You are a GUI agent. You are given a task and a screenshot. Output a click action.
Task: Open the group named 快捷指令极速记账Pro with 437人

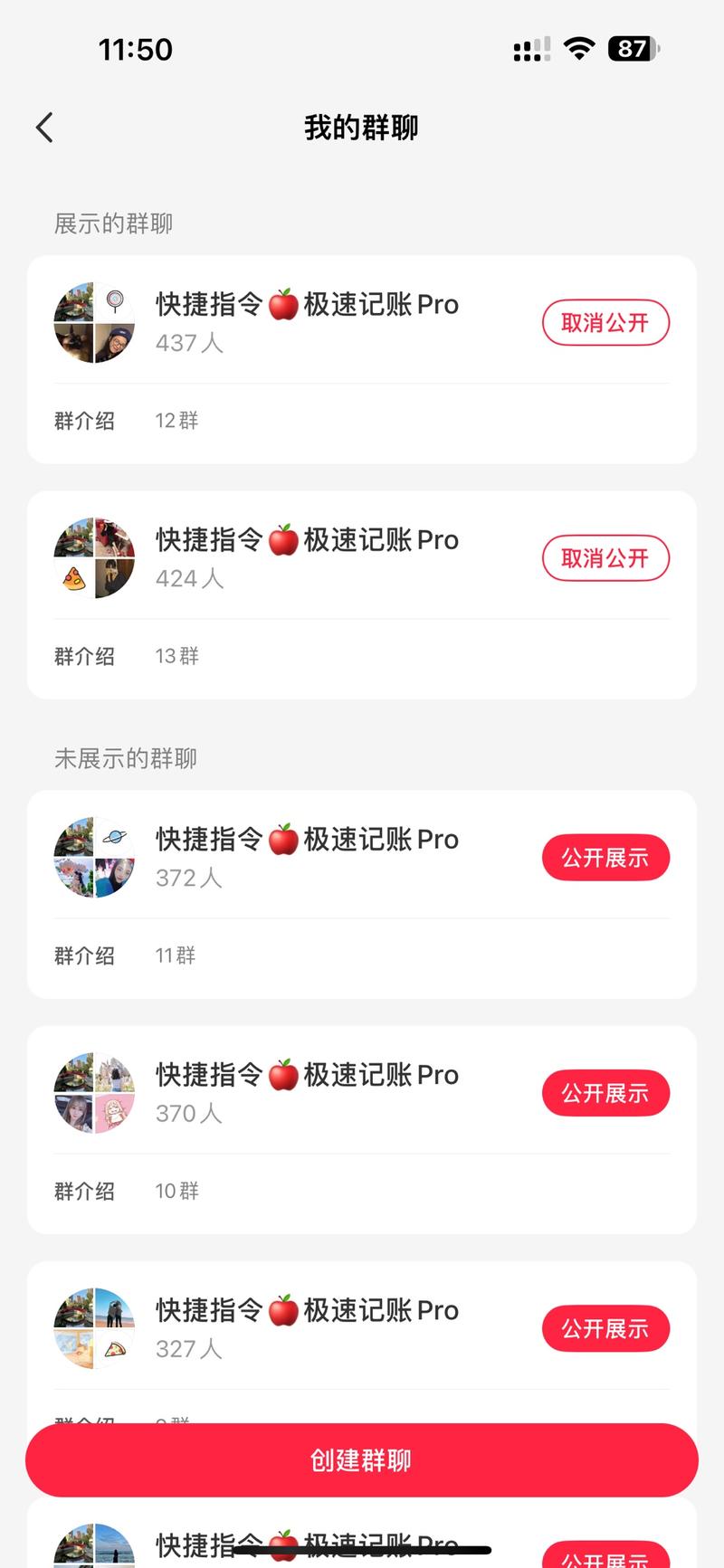pyautogui.click(x=306, y=305)
